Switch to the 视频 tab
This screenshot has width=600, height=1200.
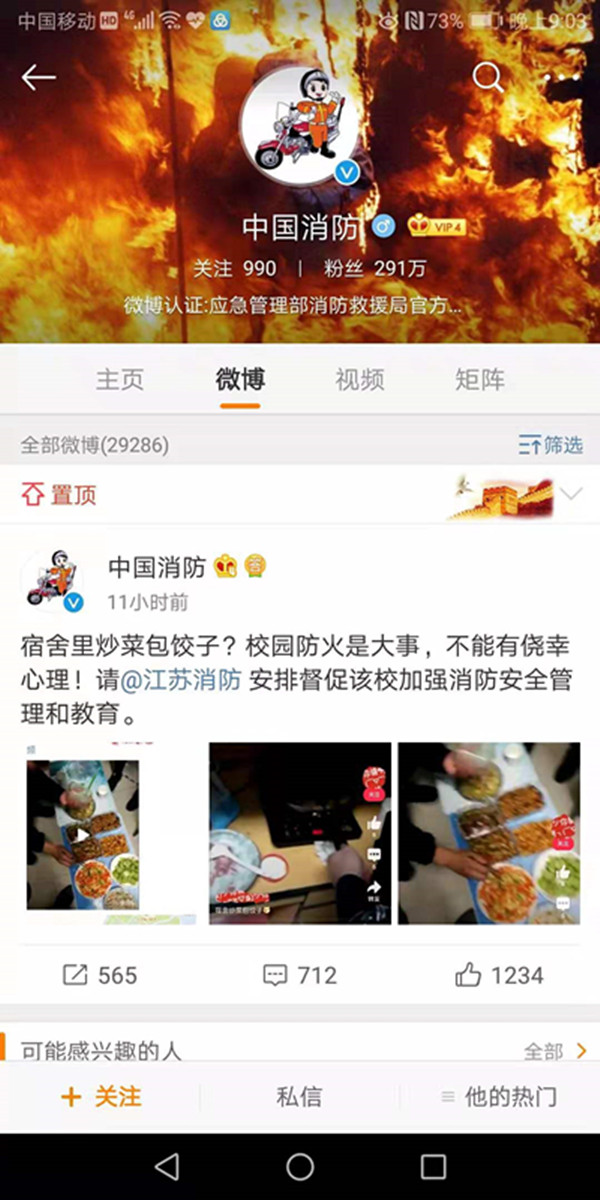pos(359,379)
